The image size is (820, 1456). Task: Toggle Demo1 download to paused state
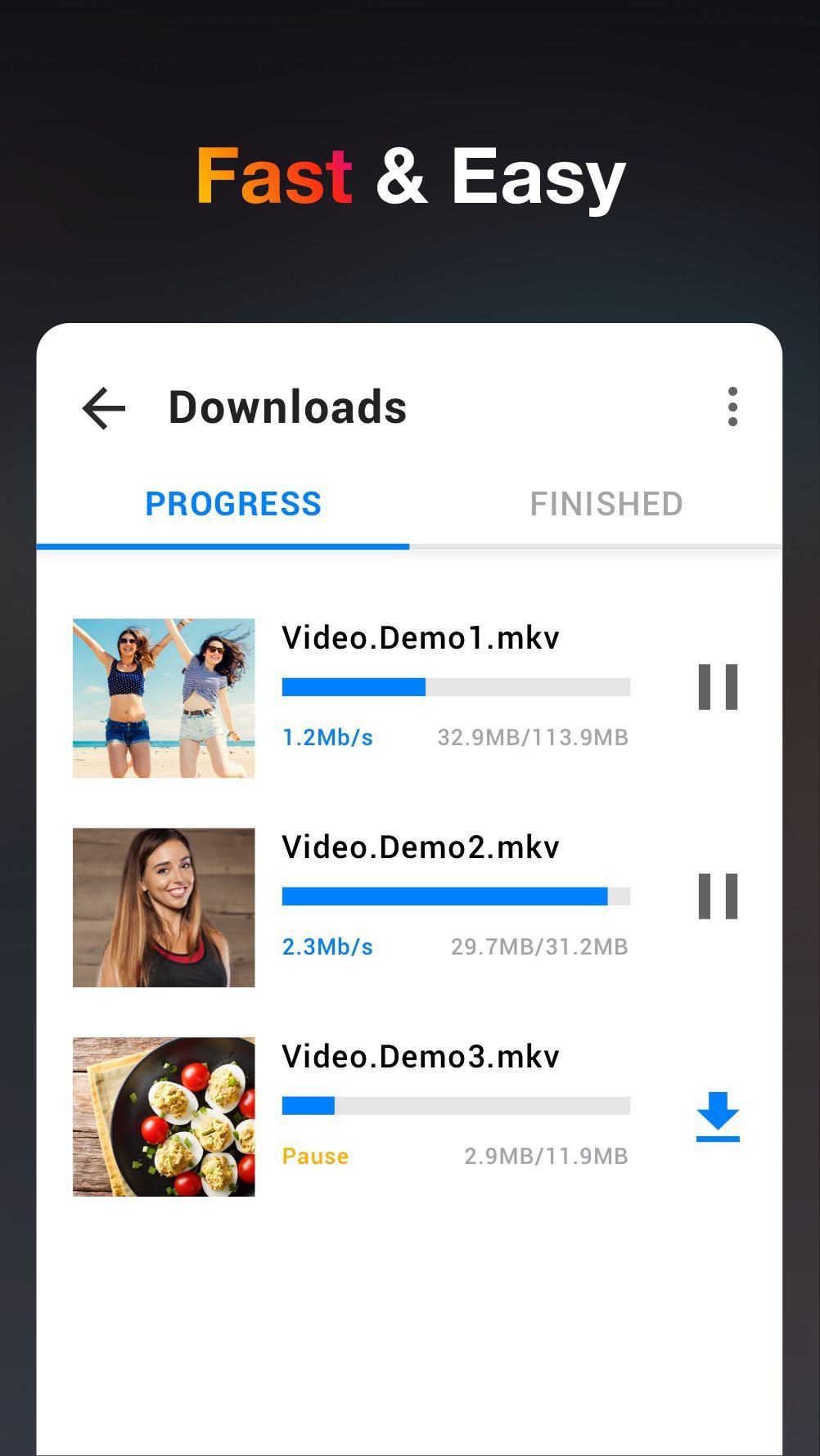(x=717, y=688)
